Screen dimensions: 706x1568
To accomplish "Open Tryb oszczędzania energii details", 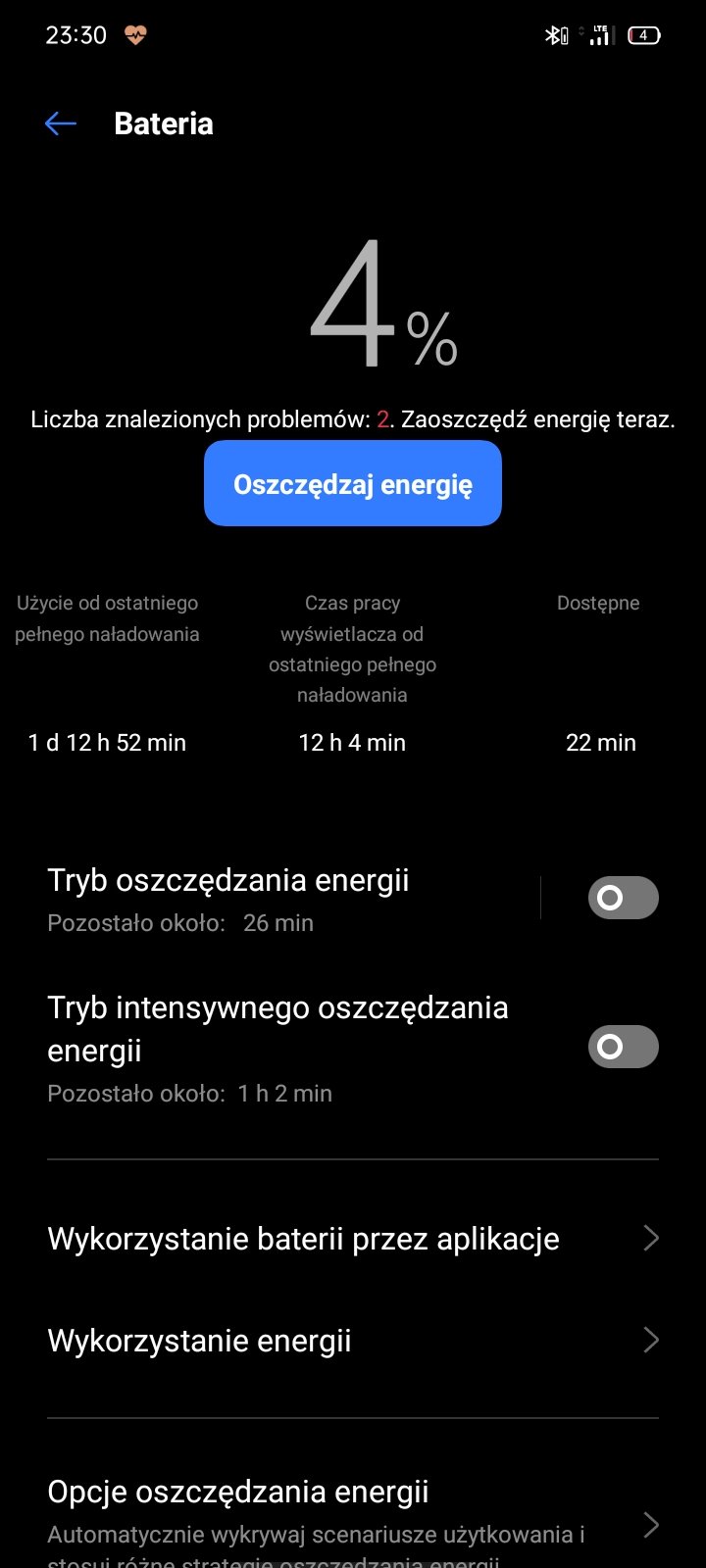I will (x=284, y=899).
